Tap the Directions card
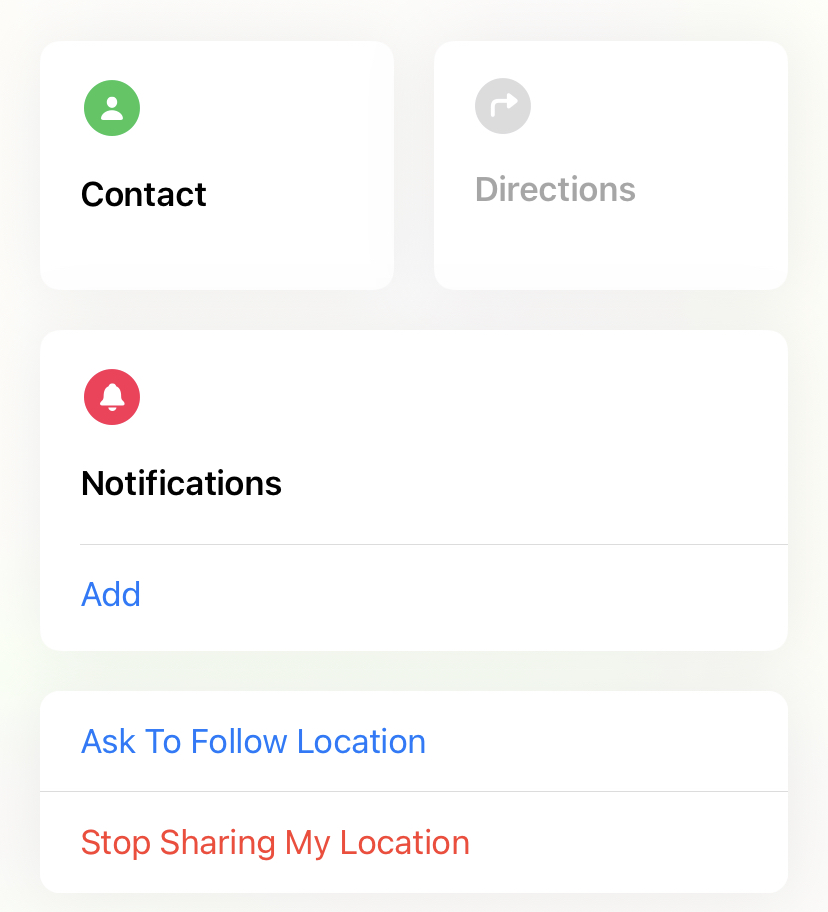 coord(610,165)
